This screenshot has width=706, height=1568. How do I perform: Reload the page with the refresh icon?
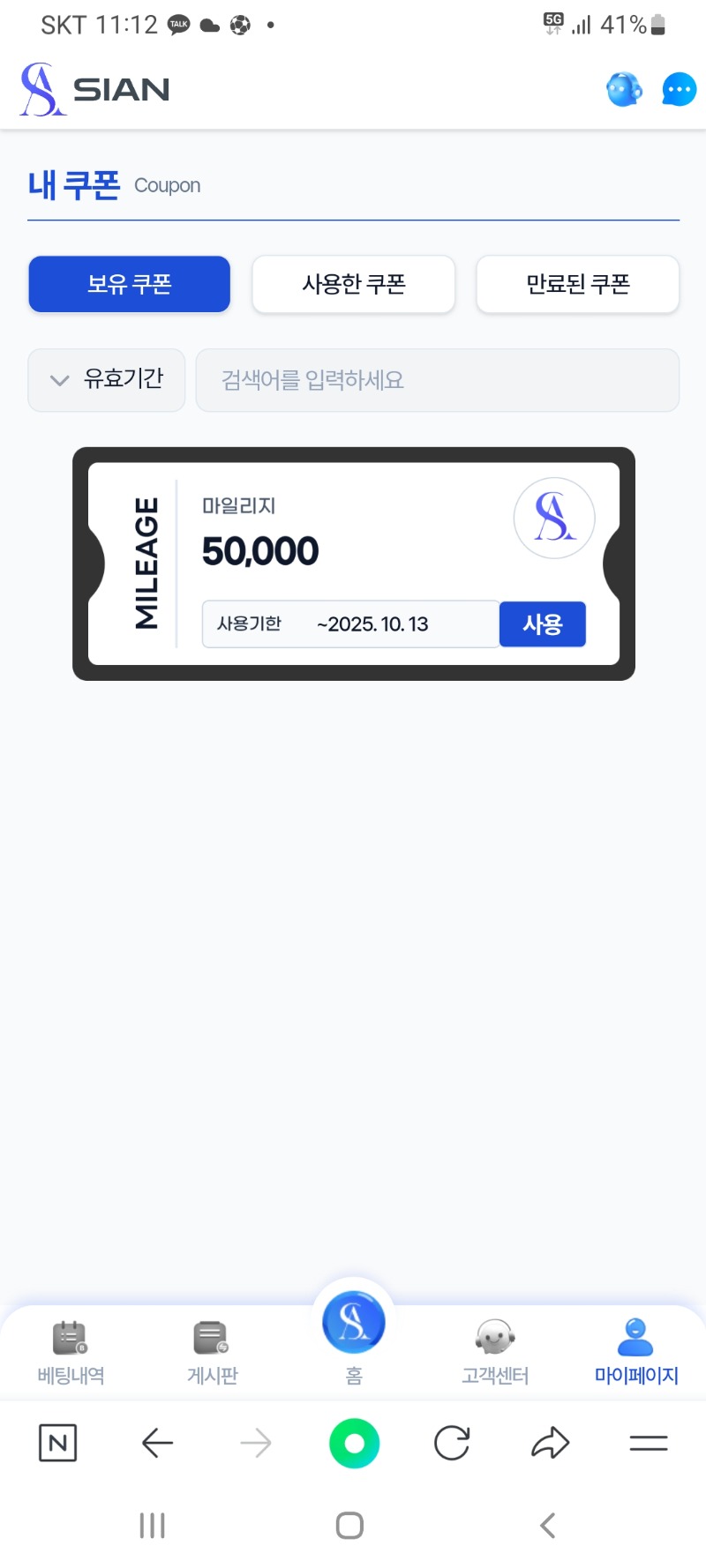(x=452, y=1444)
